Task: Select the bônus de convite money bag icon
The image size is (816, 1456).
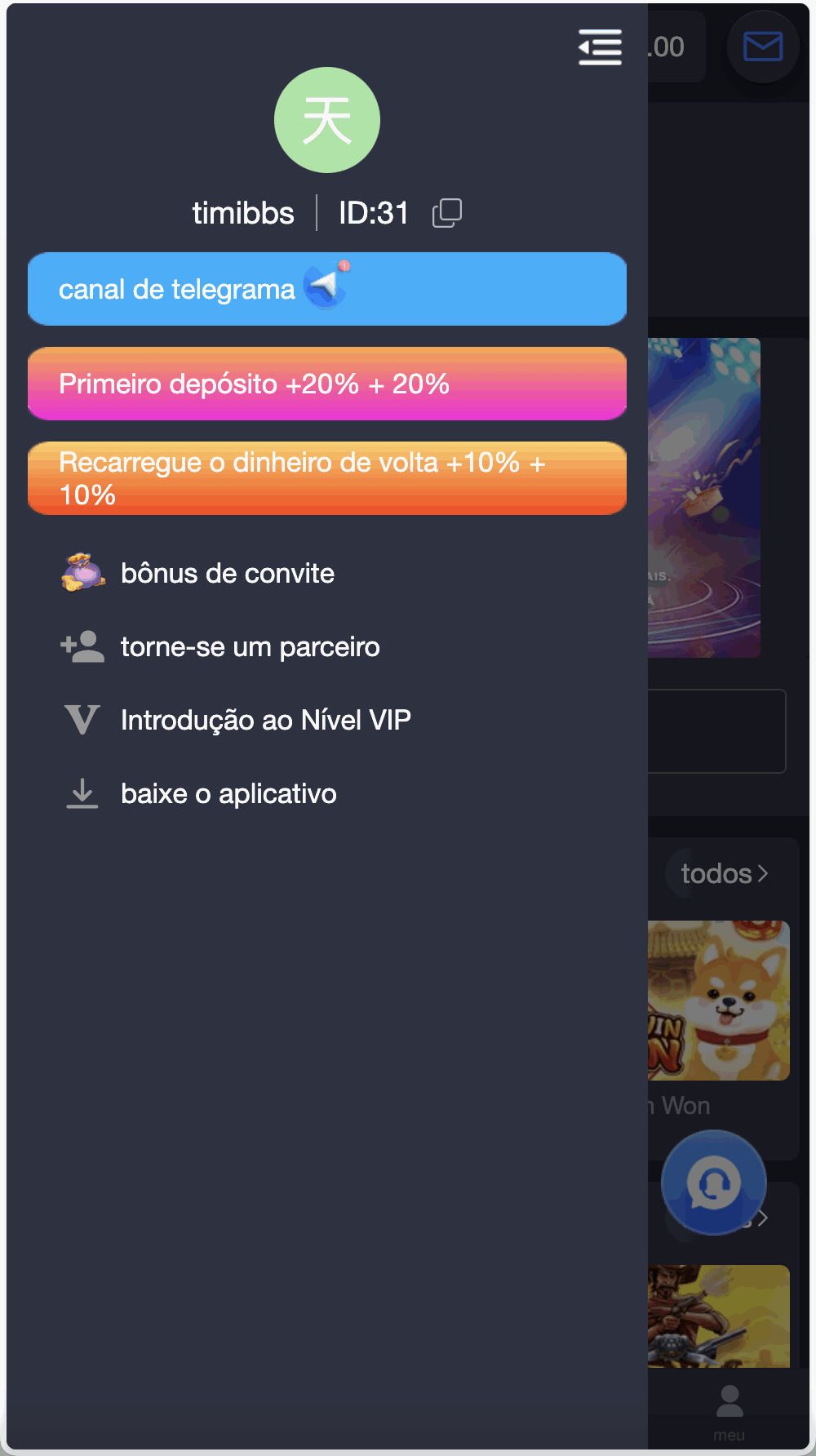Action: tap(82, 573)
